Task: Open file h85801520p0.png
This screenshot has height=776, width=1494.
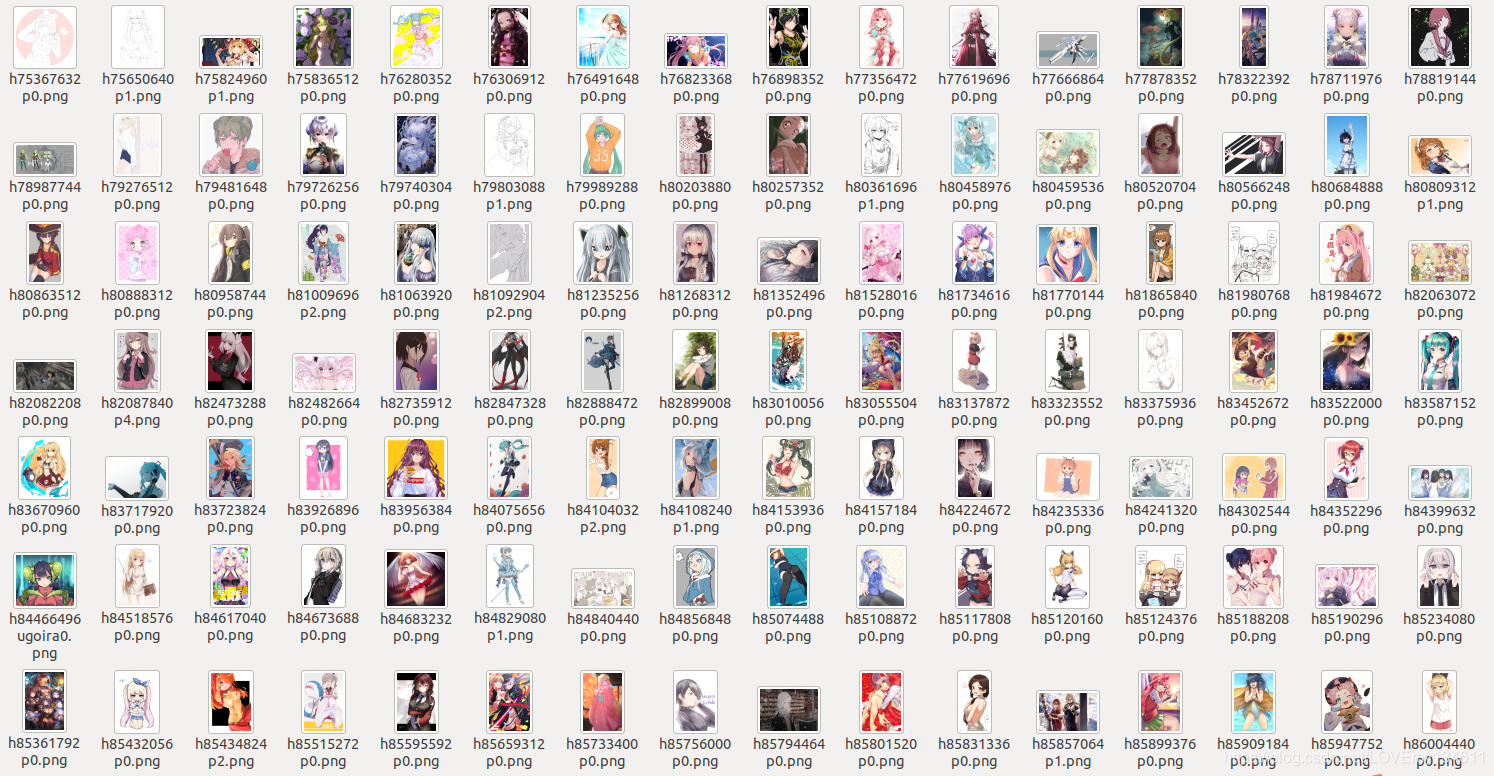Action: [x=881, y=702]
